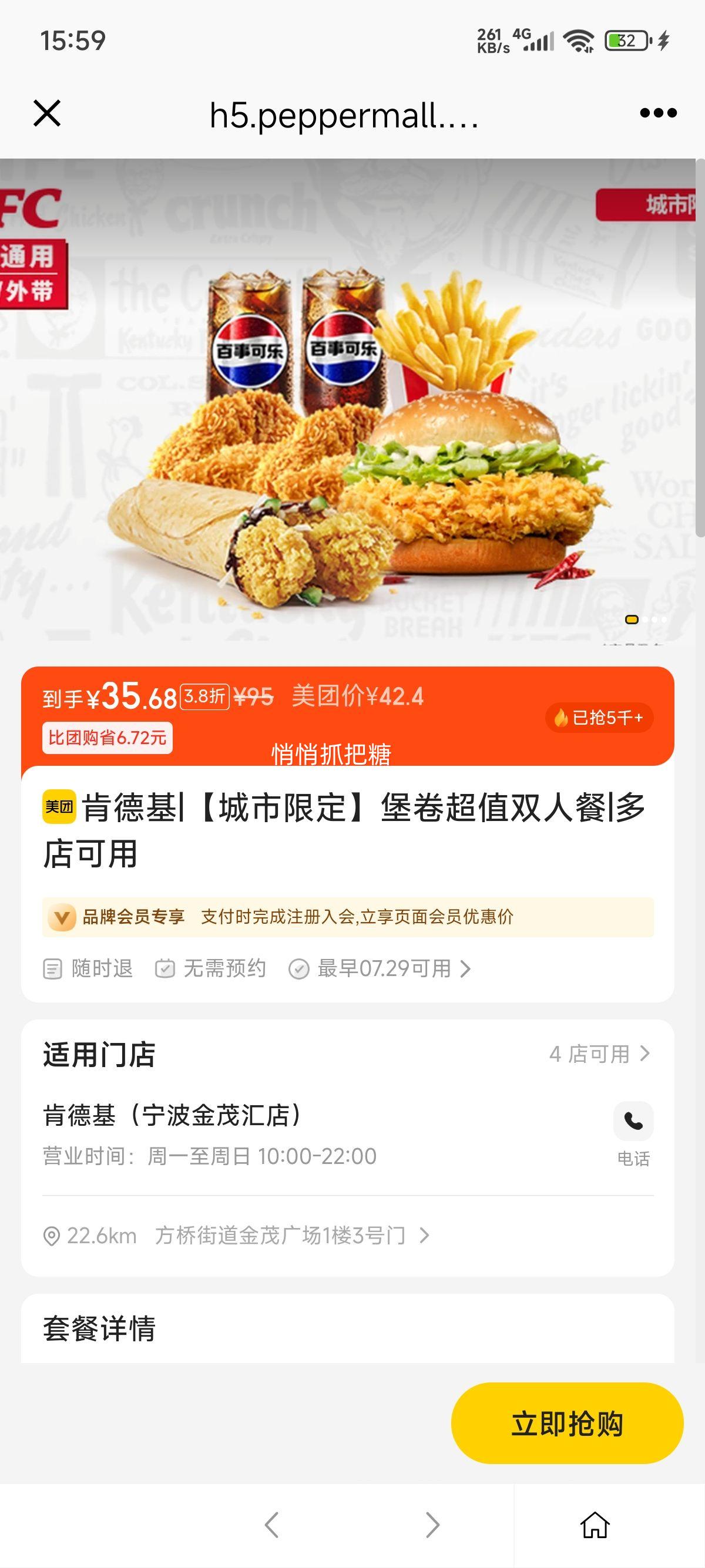Close the page with the X button
The image size is (705, 1568).
point(48,113)
